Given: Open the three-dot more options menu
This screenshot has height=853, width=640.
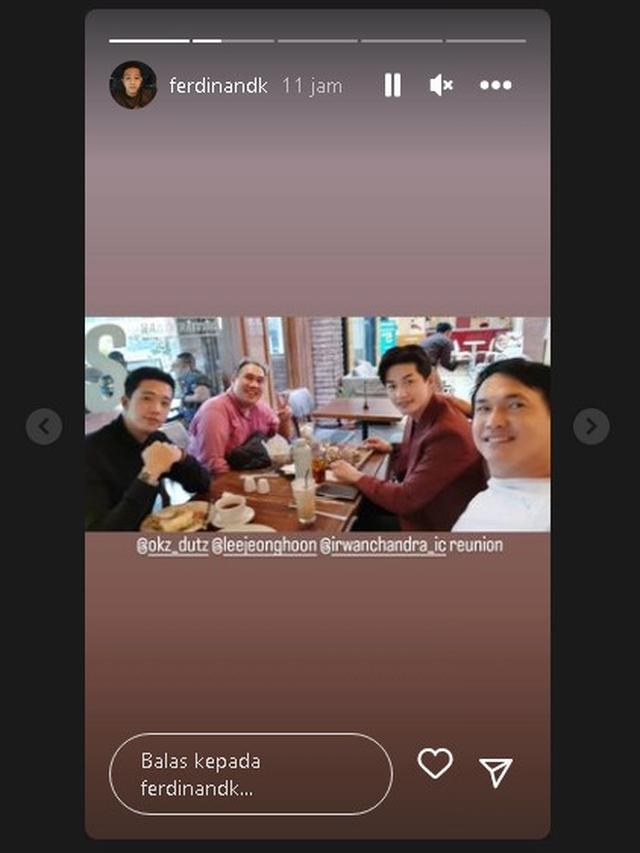Looking at the screenshot, I should point(495,86).
